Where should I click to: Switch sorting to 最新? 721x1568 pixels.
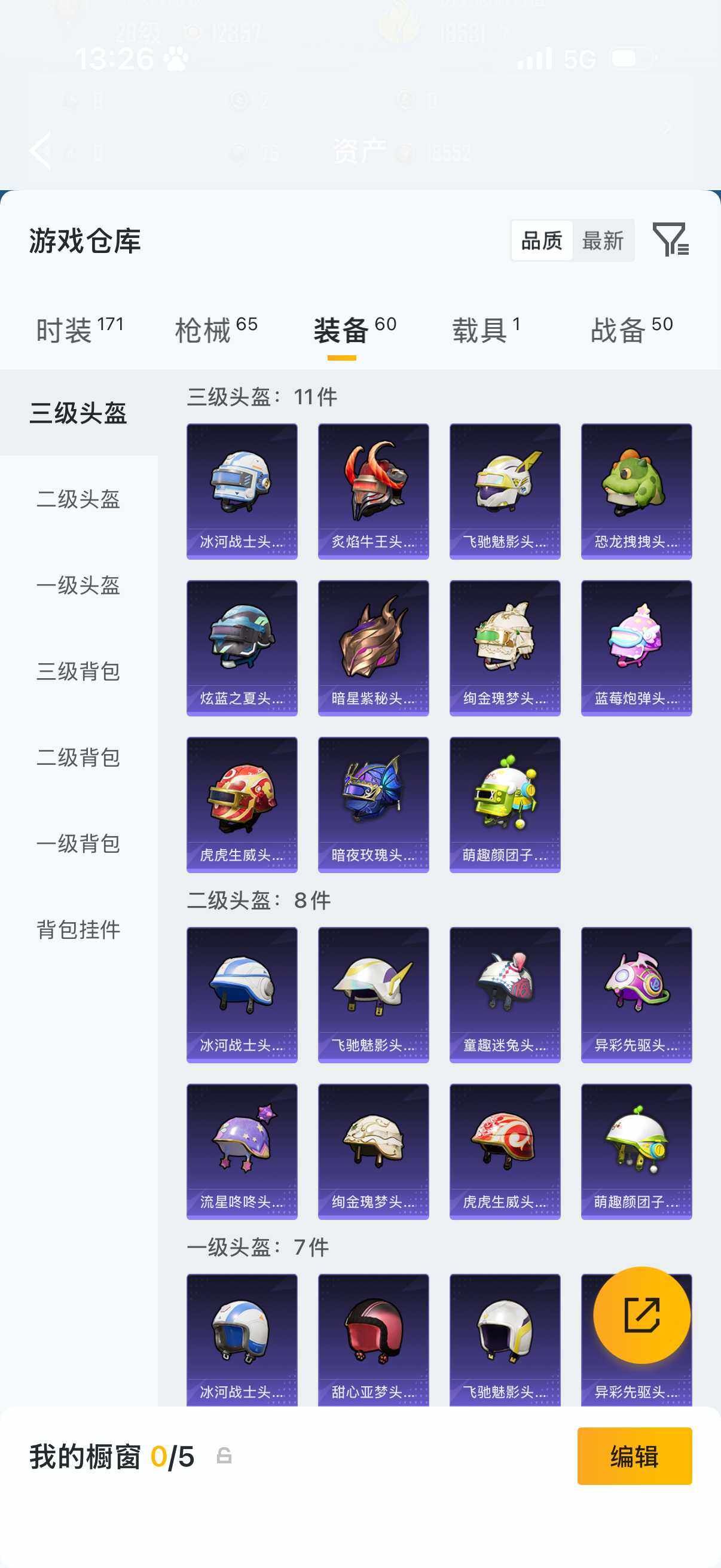tap(604, 241)
